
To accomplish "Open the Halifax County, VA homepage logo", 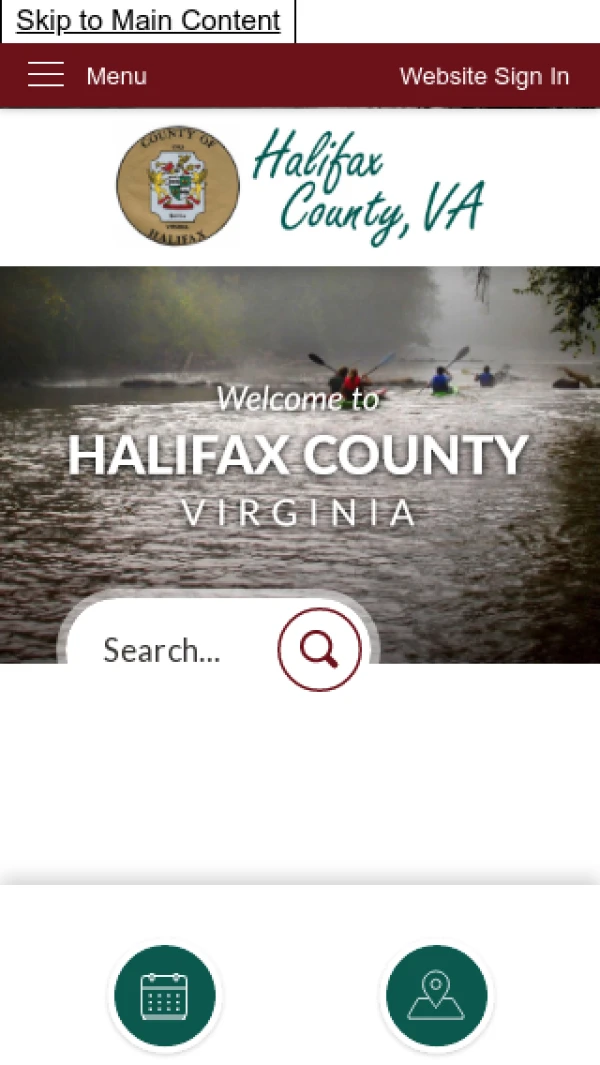I will pos(300,187).
